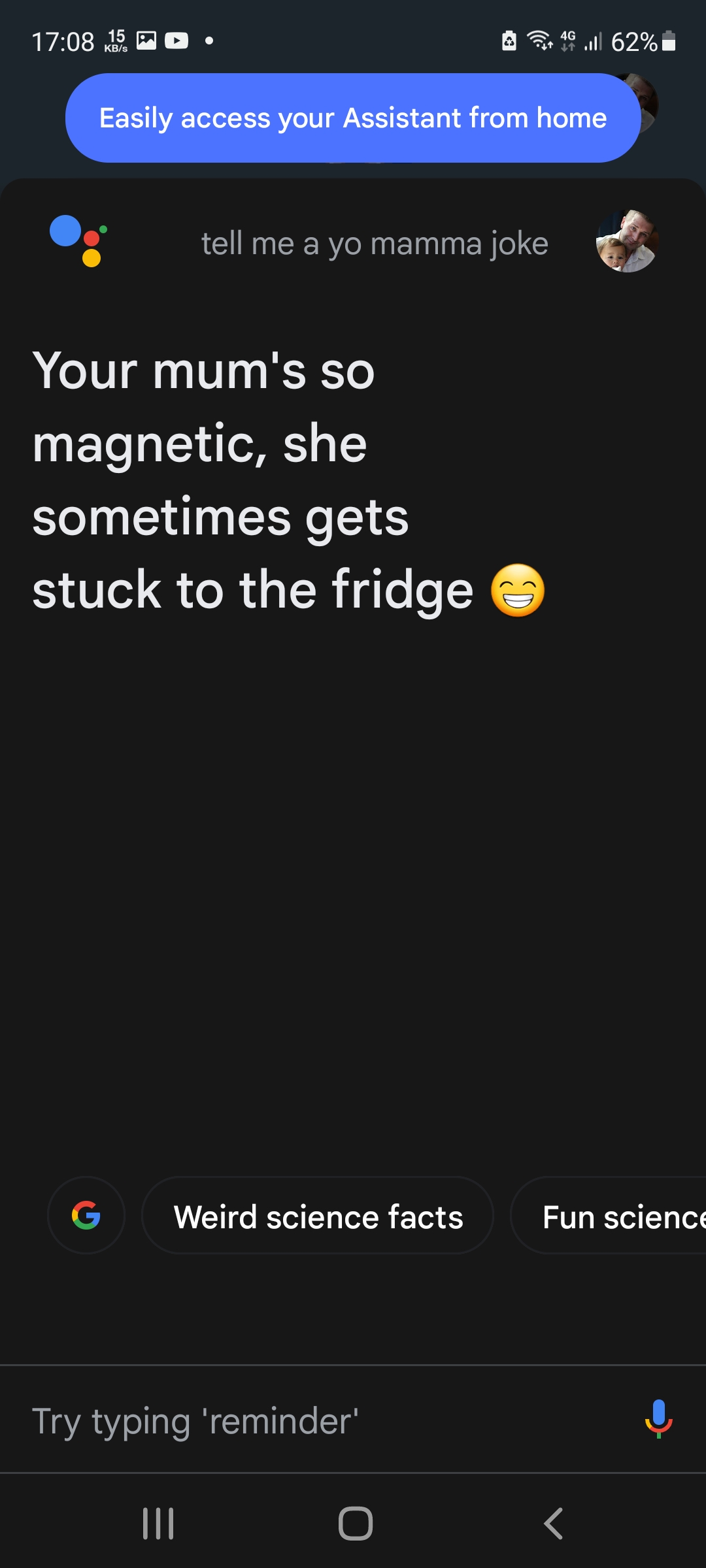This screenshot has width=706, height=1568.
Task: Tap the 'Easily access your Assistant from home' banner
Action: coord(353,118)
